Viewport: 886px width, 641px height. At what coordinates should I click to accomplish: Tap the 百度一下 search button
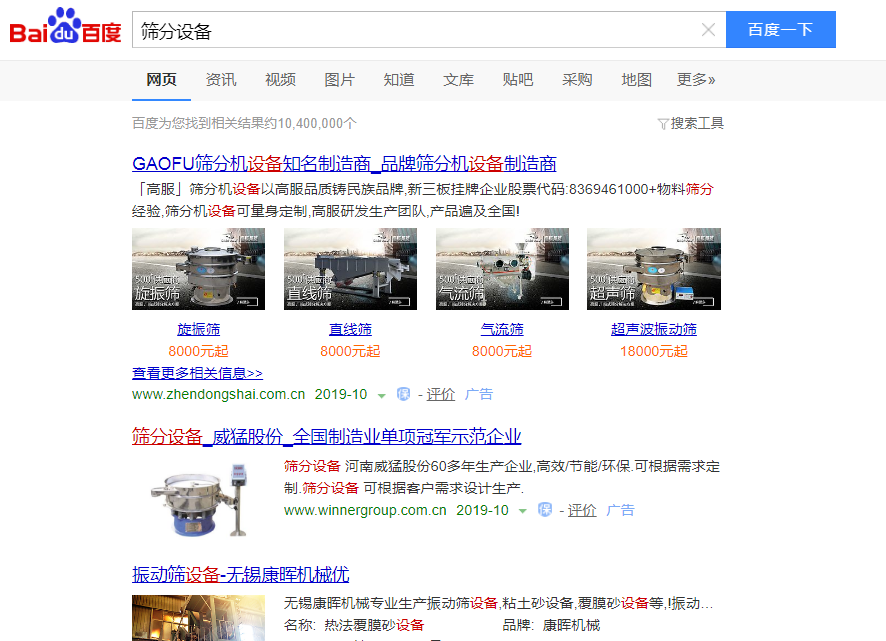[780, 30]
